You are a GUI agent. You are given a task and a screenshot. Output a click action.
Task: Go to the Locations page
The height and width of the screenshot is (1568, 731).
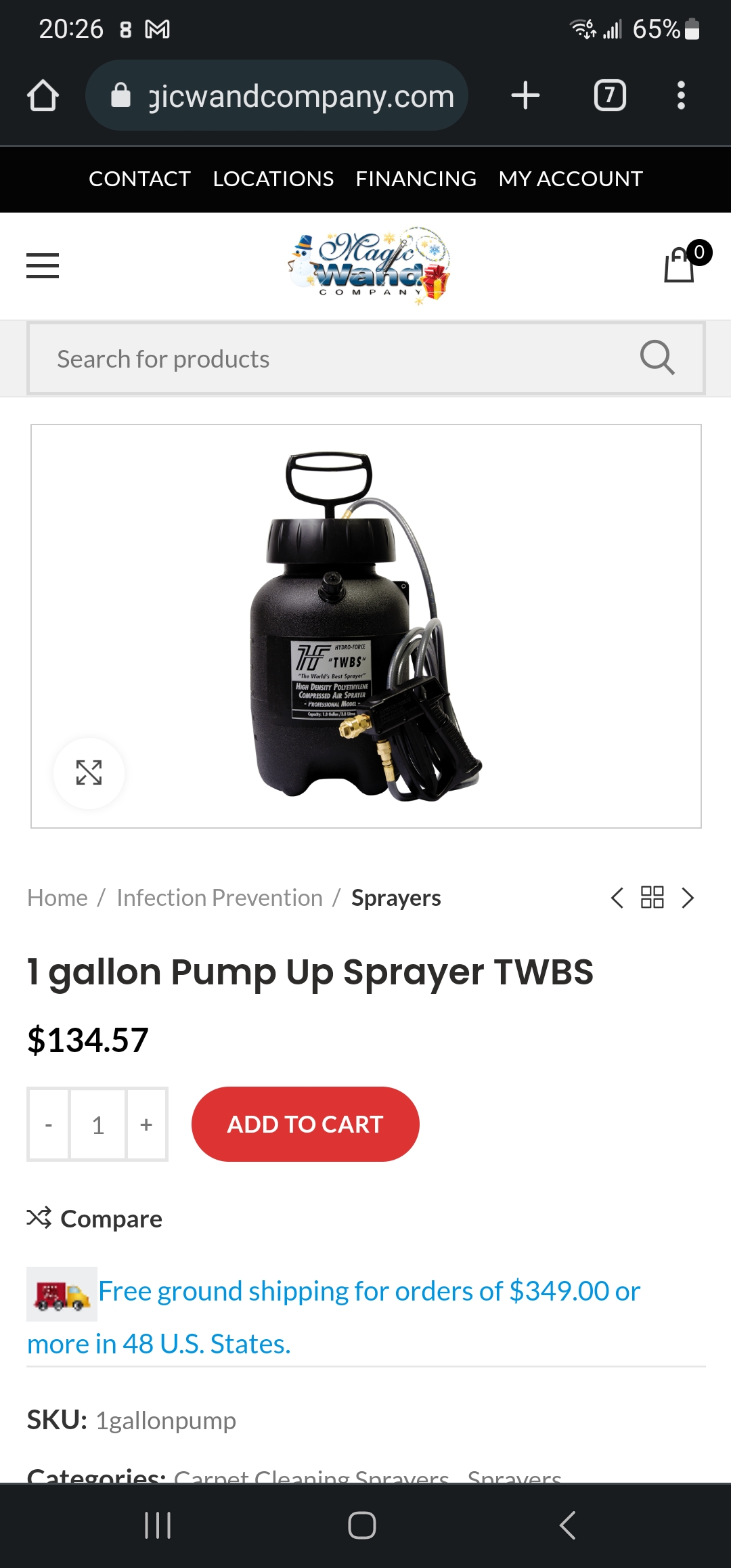coord(273,179)
